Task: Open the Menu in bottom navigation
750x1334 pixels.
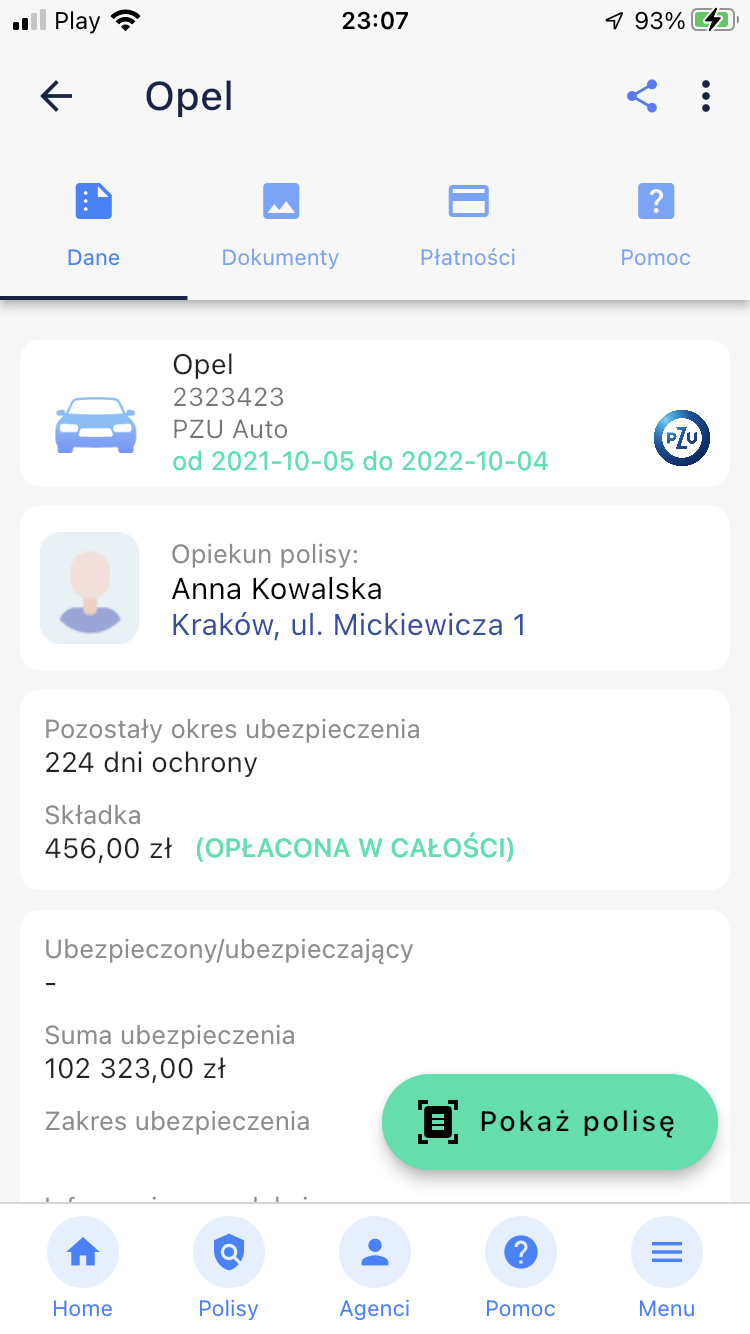Action: click(x=666, y=1268)
